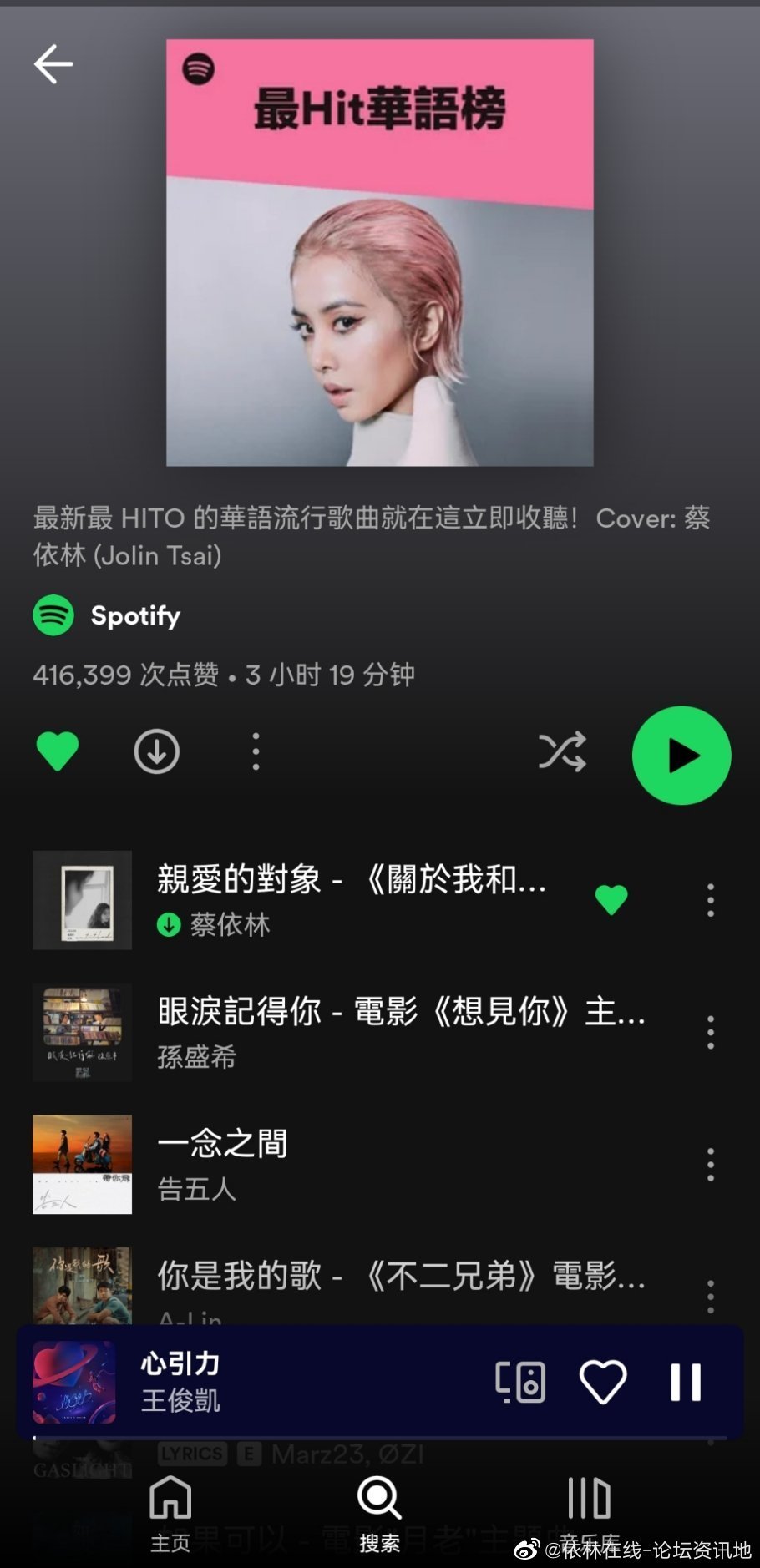Play 一念之間 by 告五人
760x1568 pixels.
[334, 1164]
